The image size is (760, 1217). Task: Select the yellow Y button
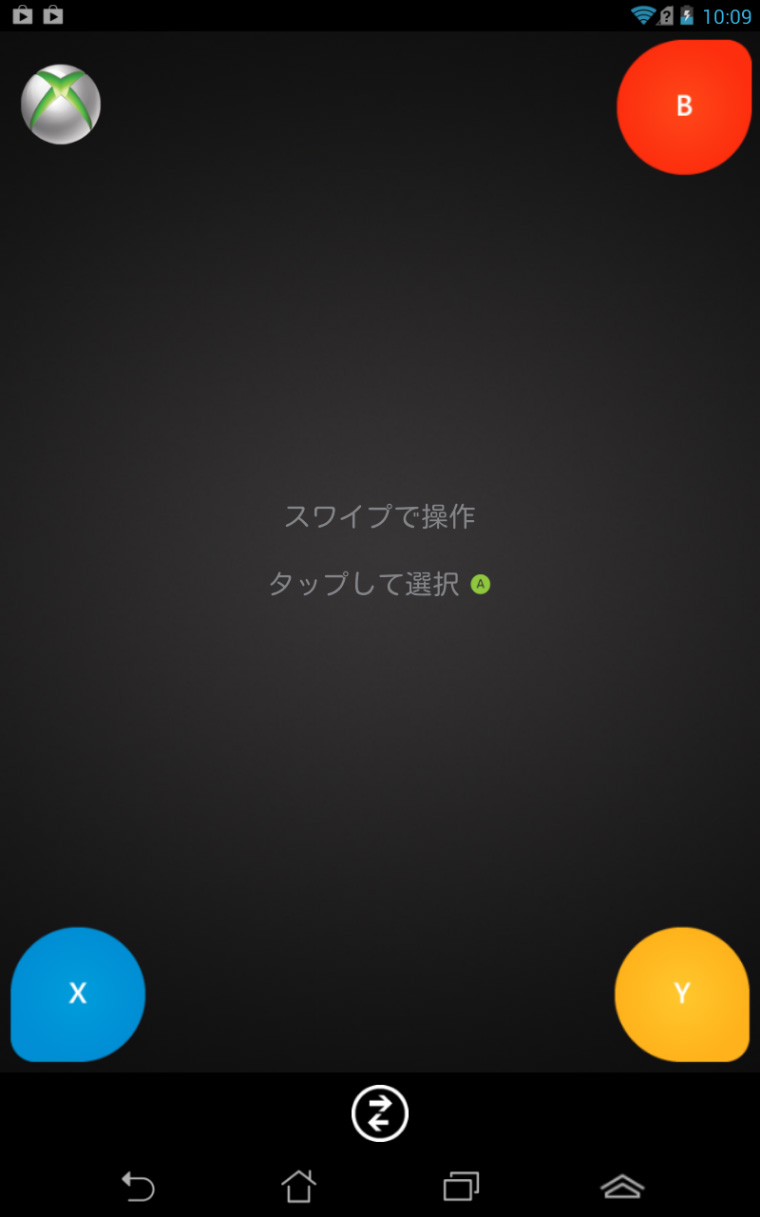tap(682, 994)
